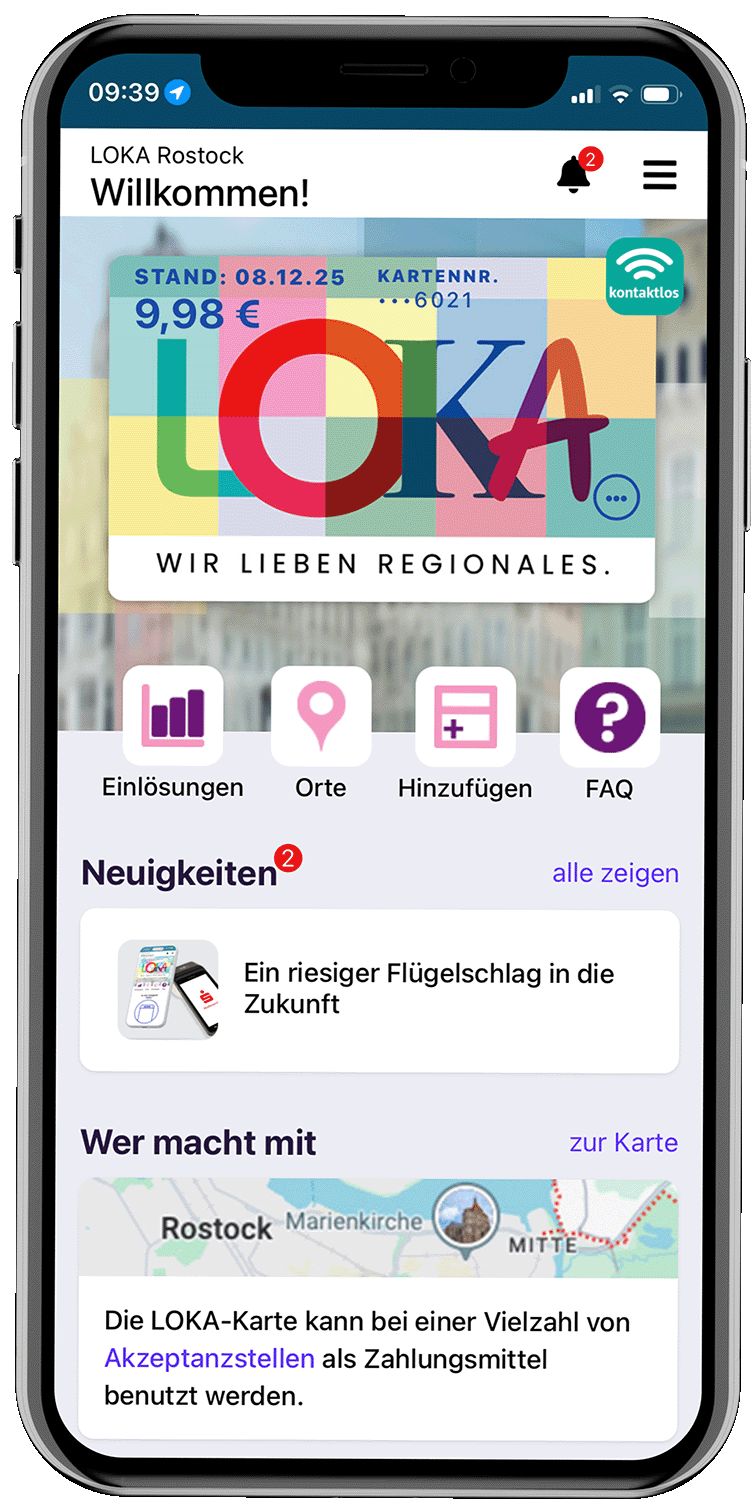Screen dimensions: 756x1512
Task: Open the card's more options icon
Action: tap(616, 497)
